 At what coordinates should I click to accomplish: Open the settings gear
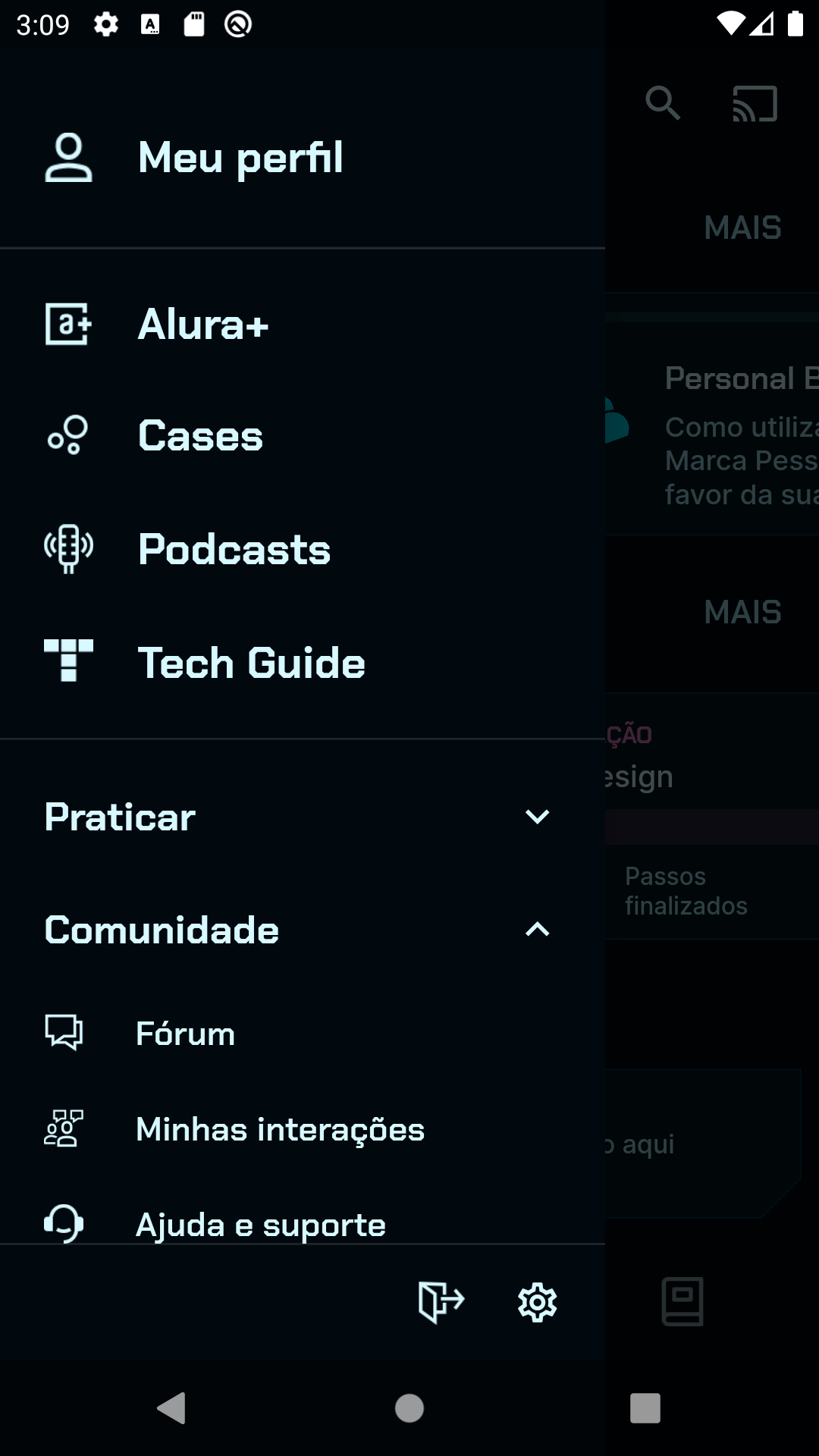tap(537, 1302)
